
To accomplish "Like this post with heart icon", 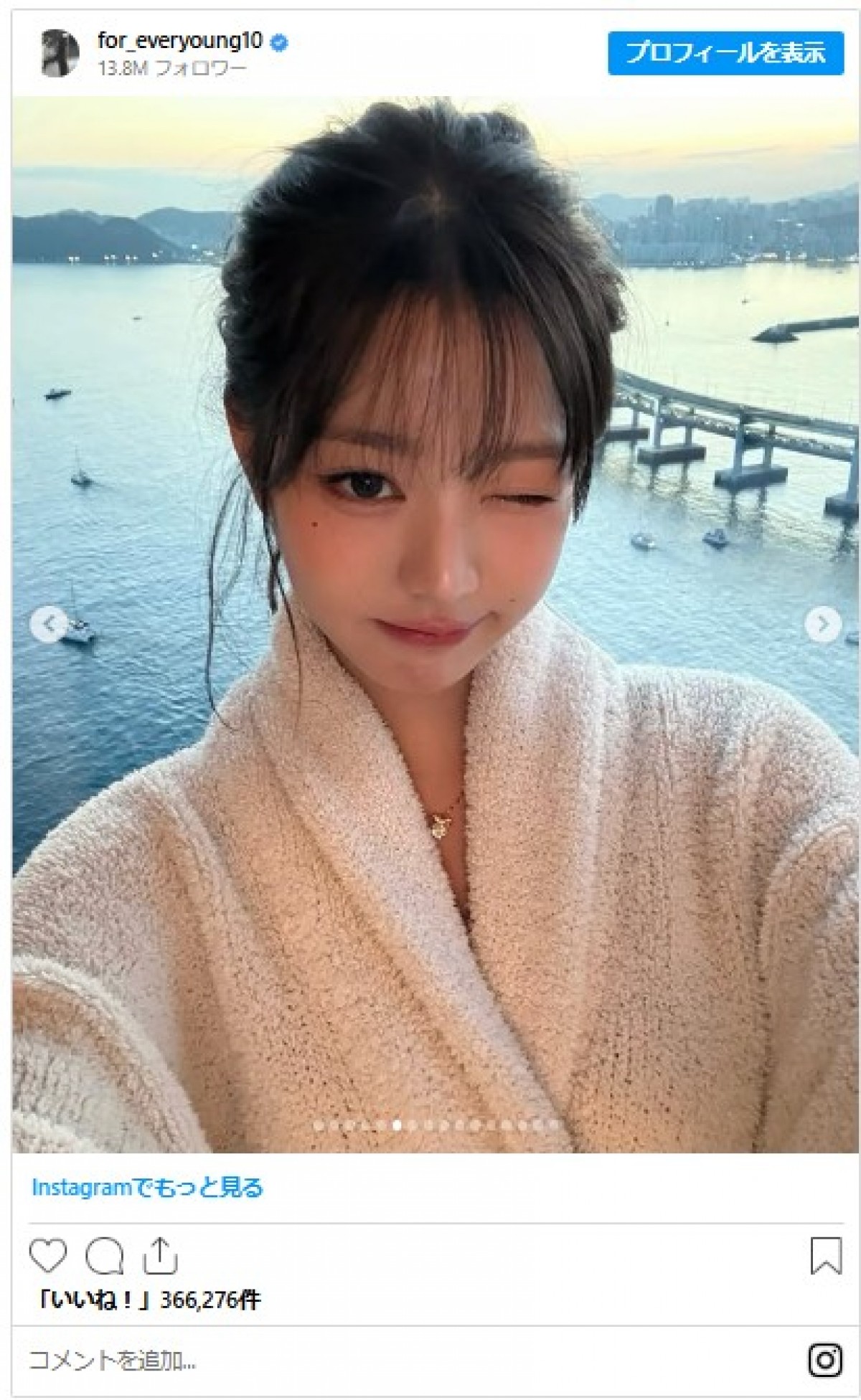I will [48, 1255].
